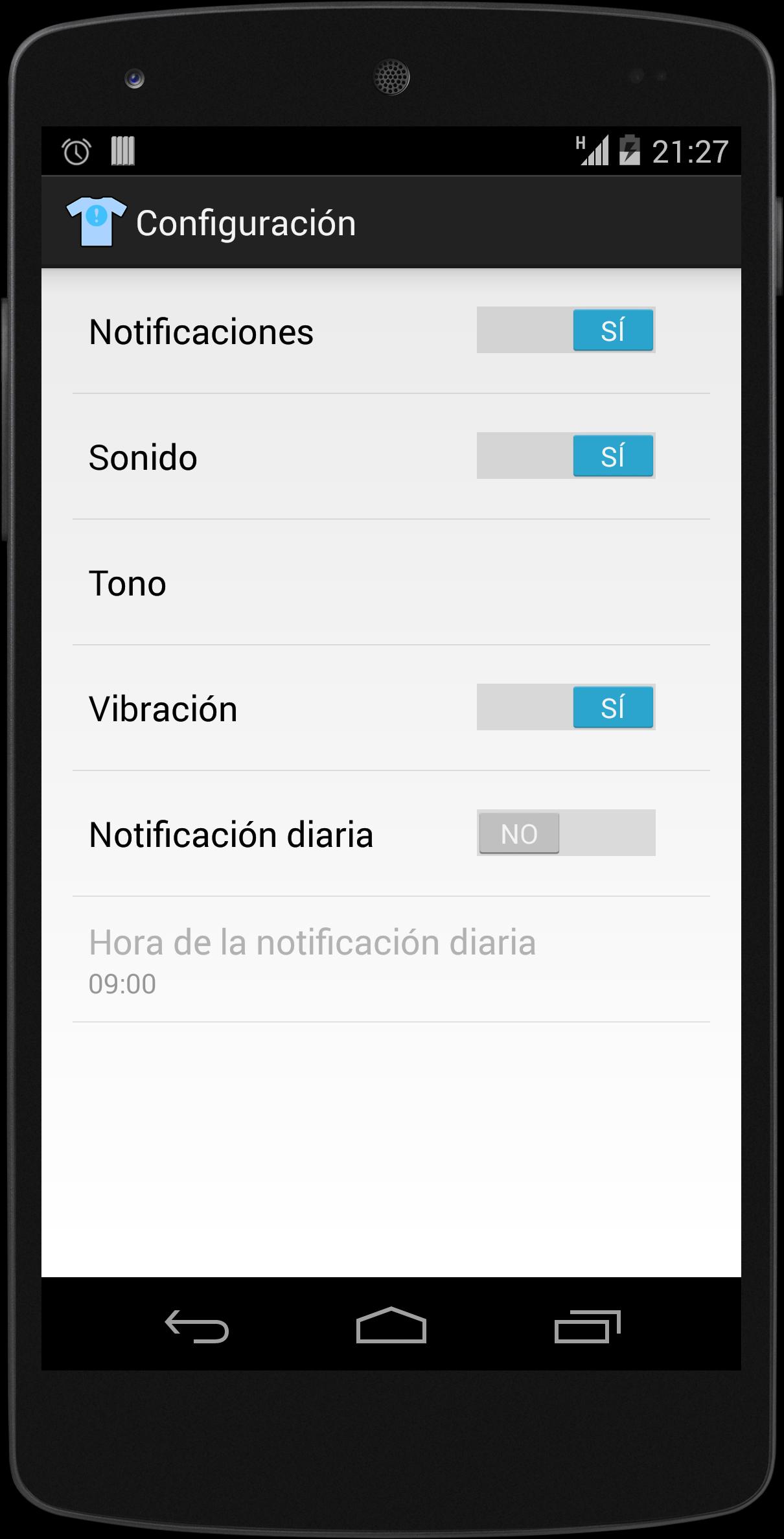Switch off Vibración
Image resolution: width=784 pixels, height=1539 pixels.
click(x=566, y=708)
